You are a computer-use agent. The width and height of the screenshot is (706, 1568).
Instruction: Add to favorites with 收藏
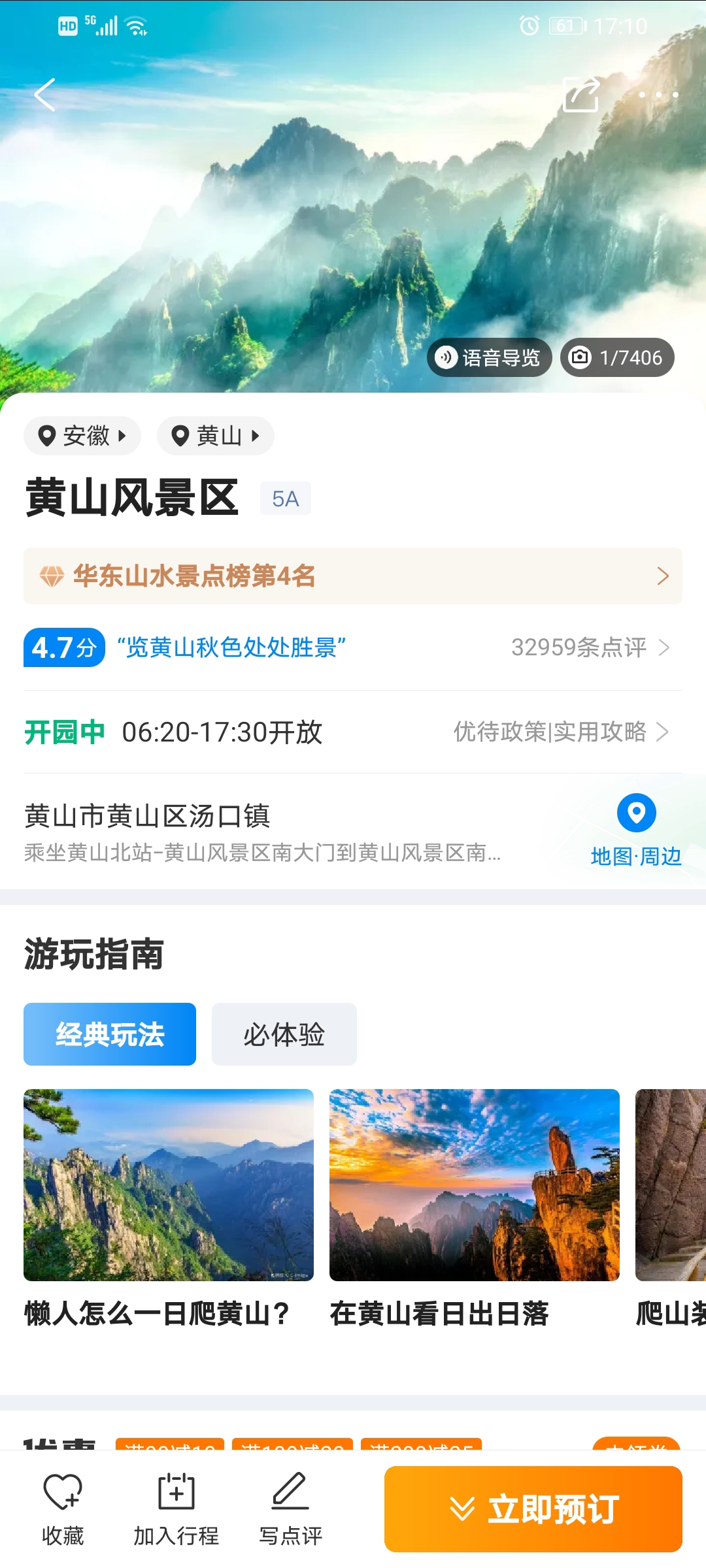tap(63, 1509)
